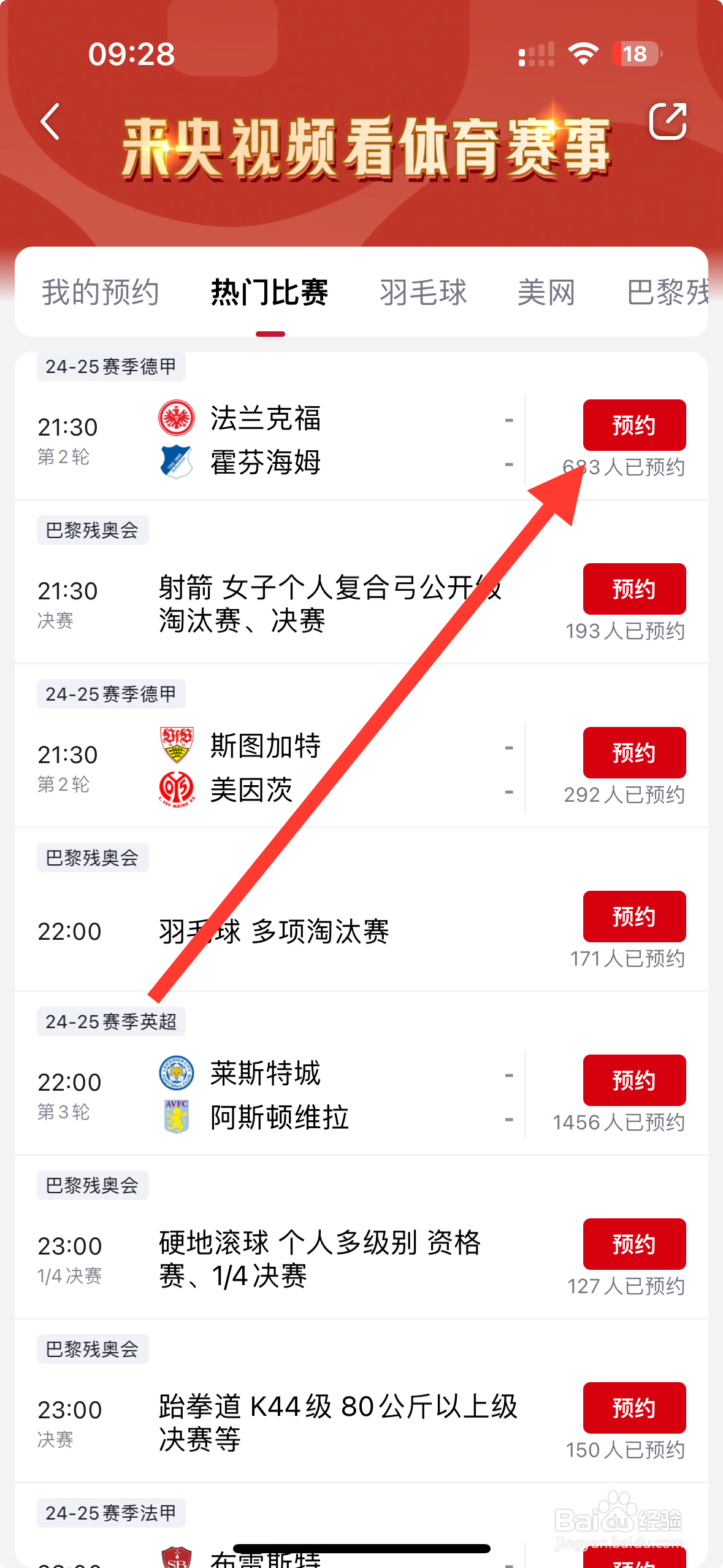
Task: Reserve the 跆拳道 K44 final broadcast
Action: coord(633,1408)
